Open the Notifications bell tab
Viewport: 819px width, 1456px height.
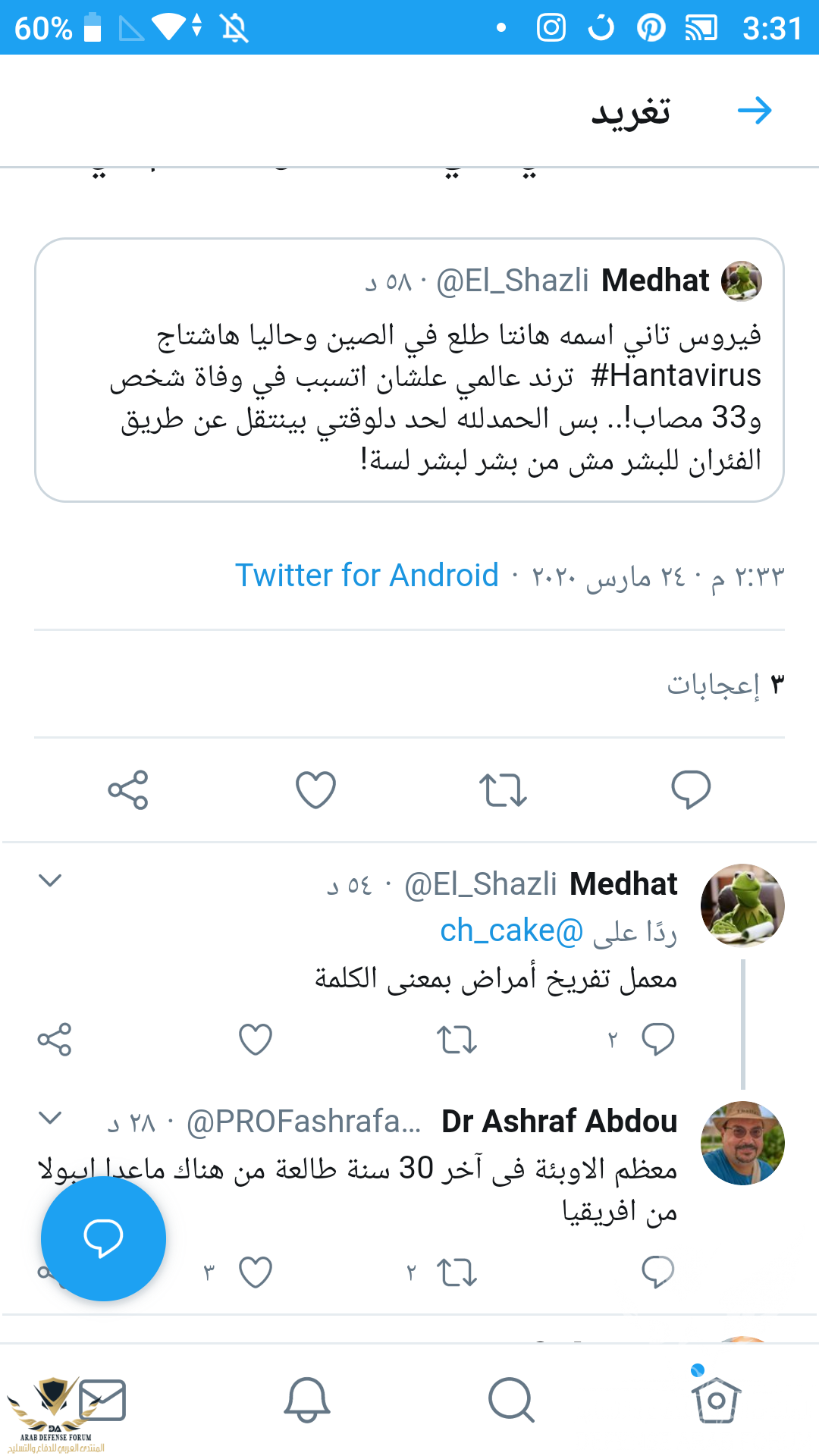(x=307, y=1400)
